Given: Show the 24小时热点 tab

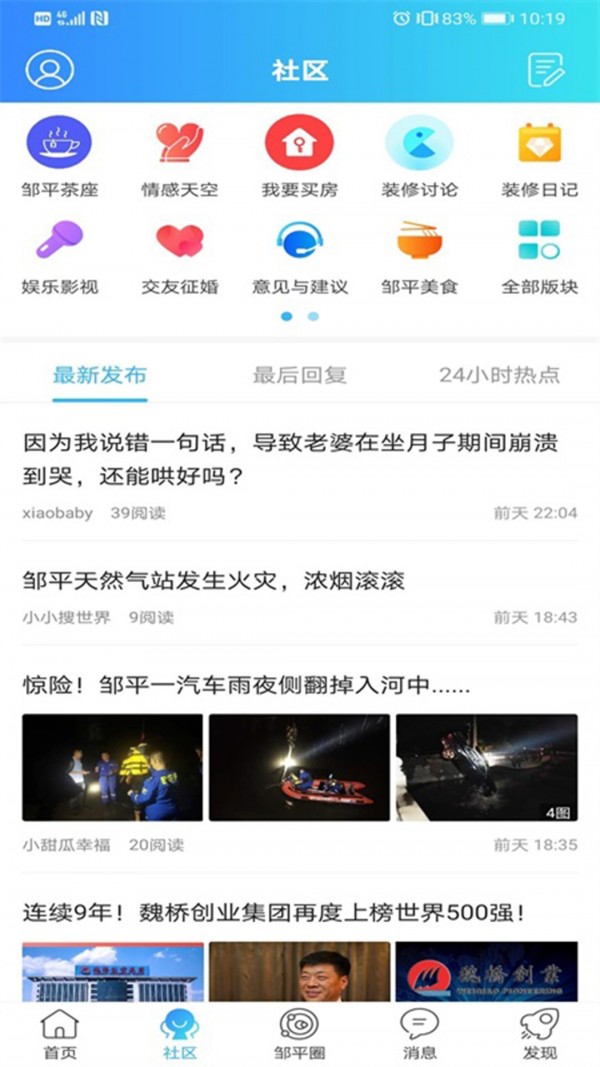Looking at the screenshot, I should (x=499, y=376).
